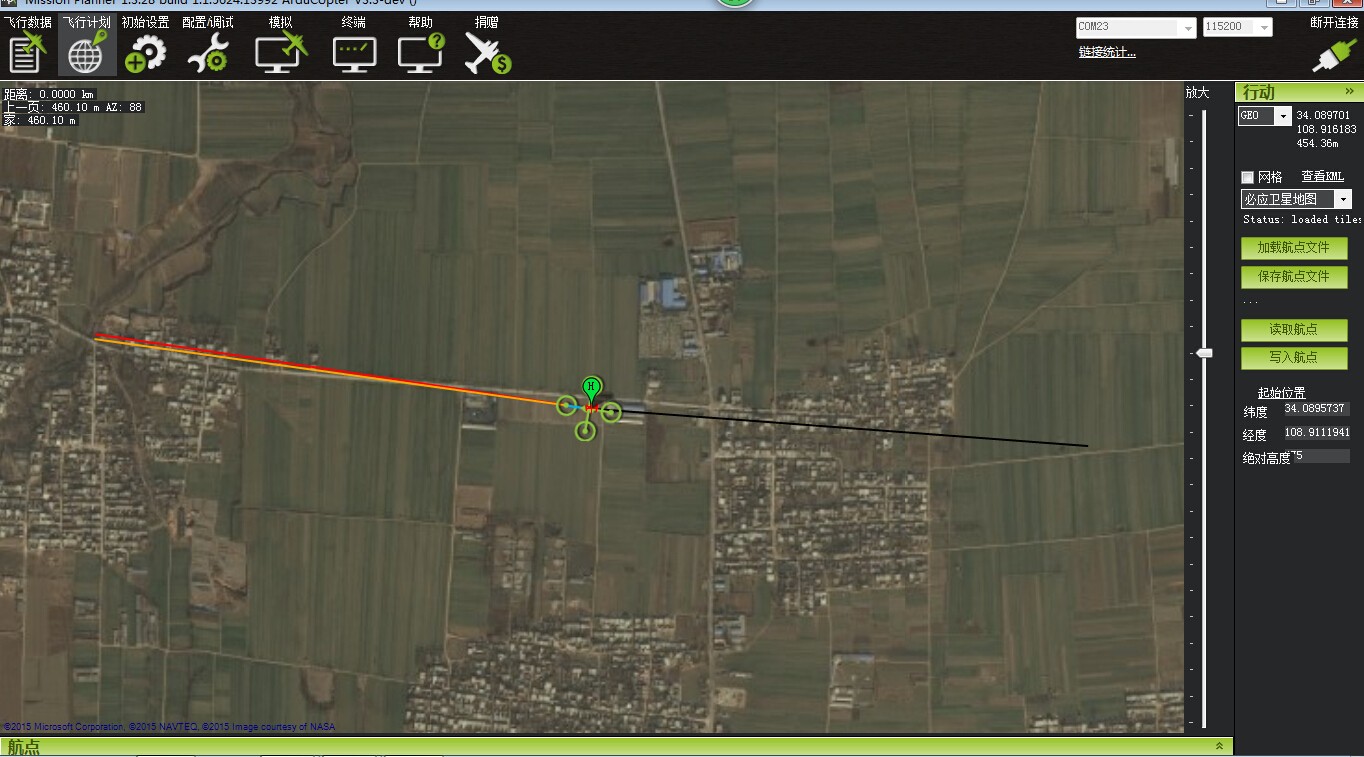Toggle the 网格 grid checkbox
This screenshot has width=1364, height=757.
(x=1248, y=177)
